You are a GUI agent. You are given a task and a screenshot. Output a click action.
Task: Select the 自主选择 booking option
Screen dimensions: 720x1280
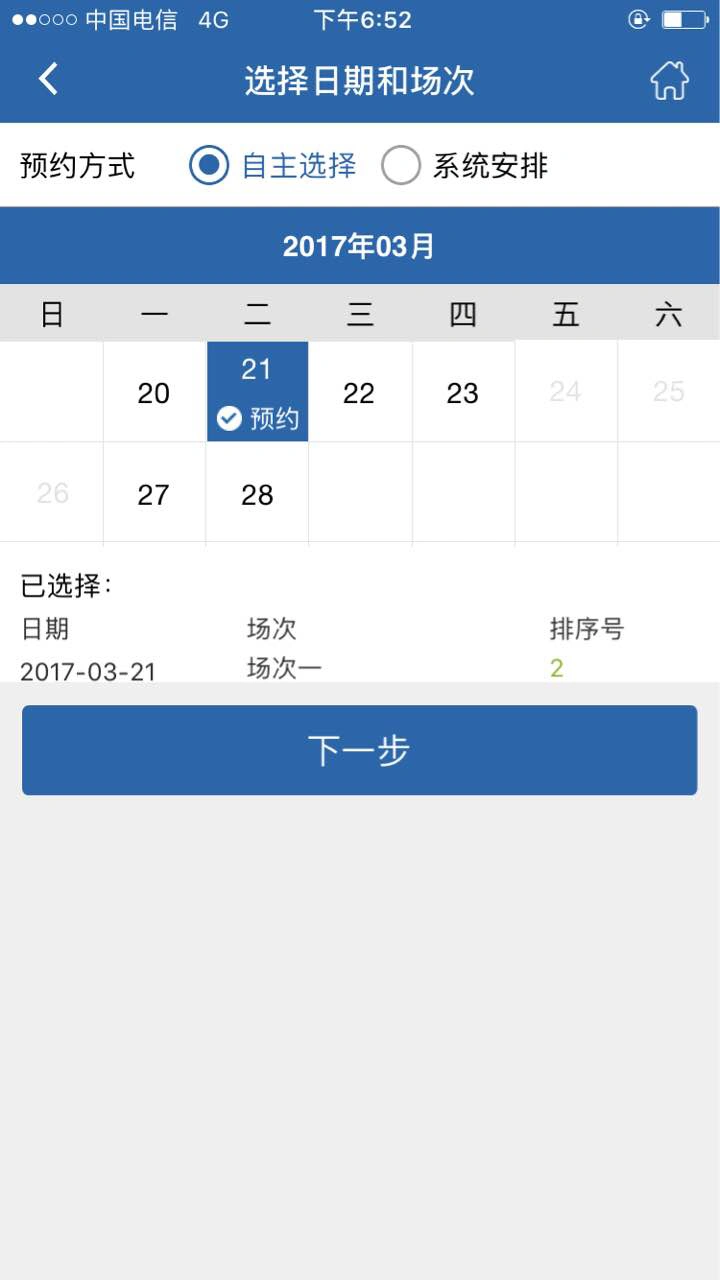coord(273,165)
